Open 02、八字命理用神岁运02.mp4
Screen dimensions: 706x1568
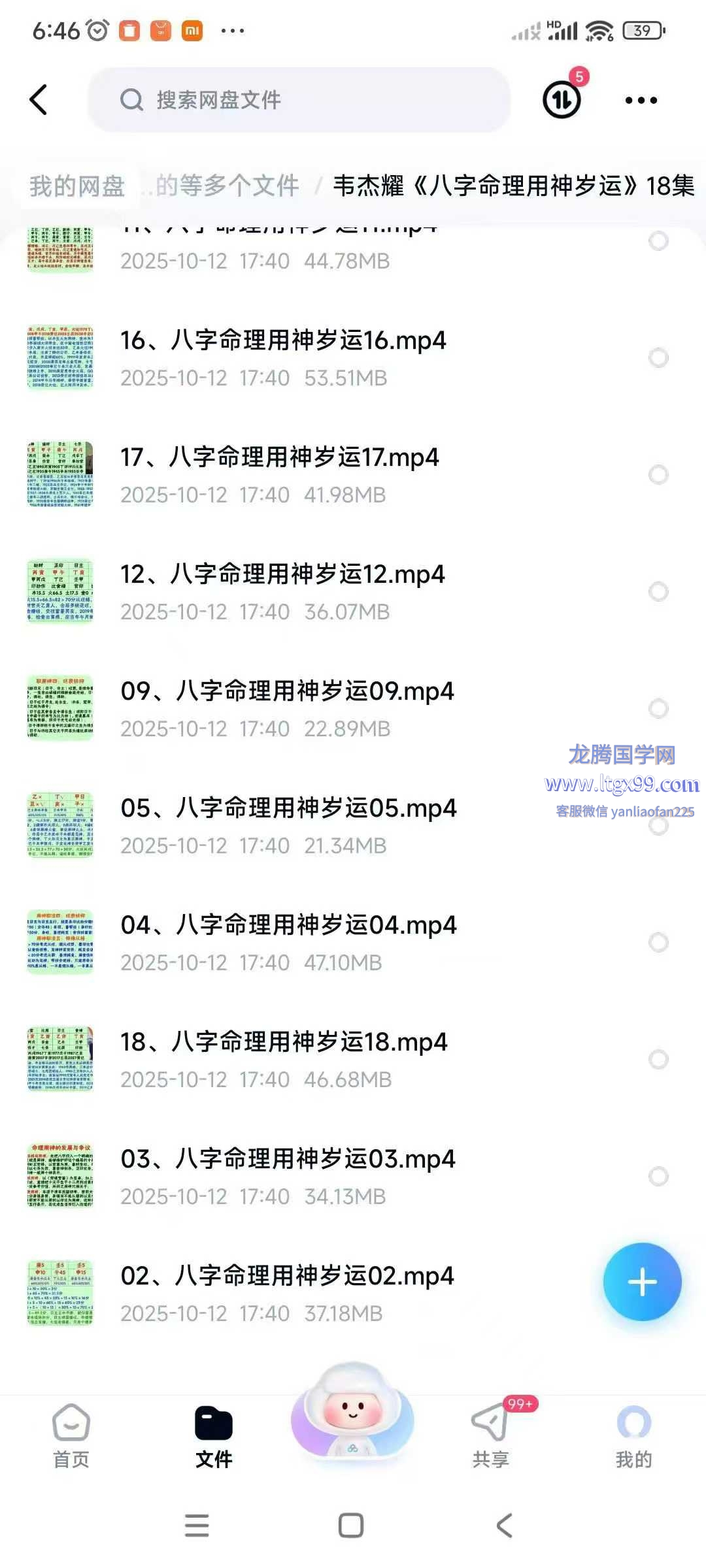pyautogui.click(x=287, y=1293)
